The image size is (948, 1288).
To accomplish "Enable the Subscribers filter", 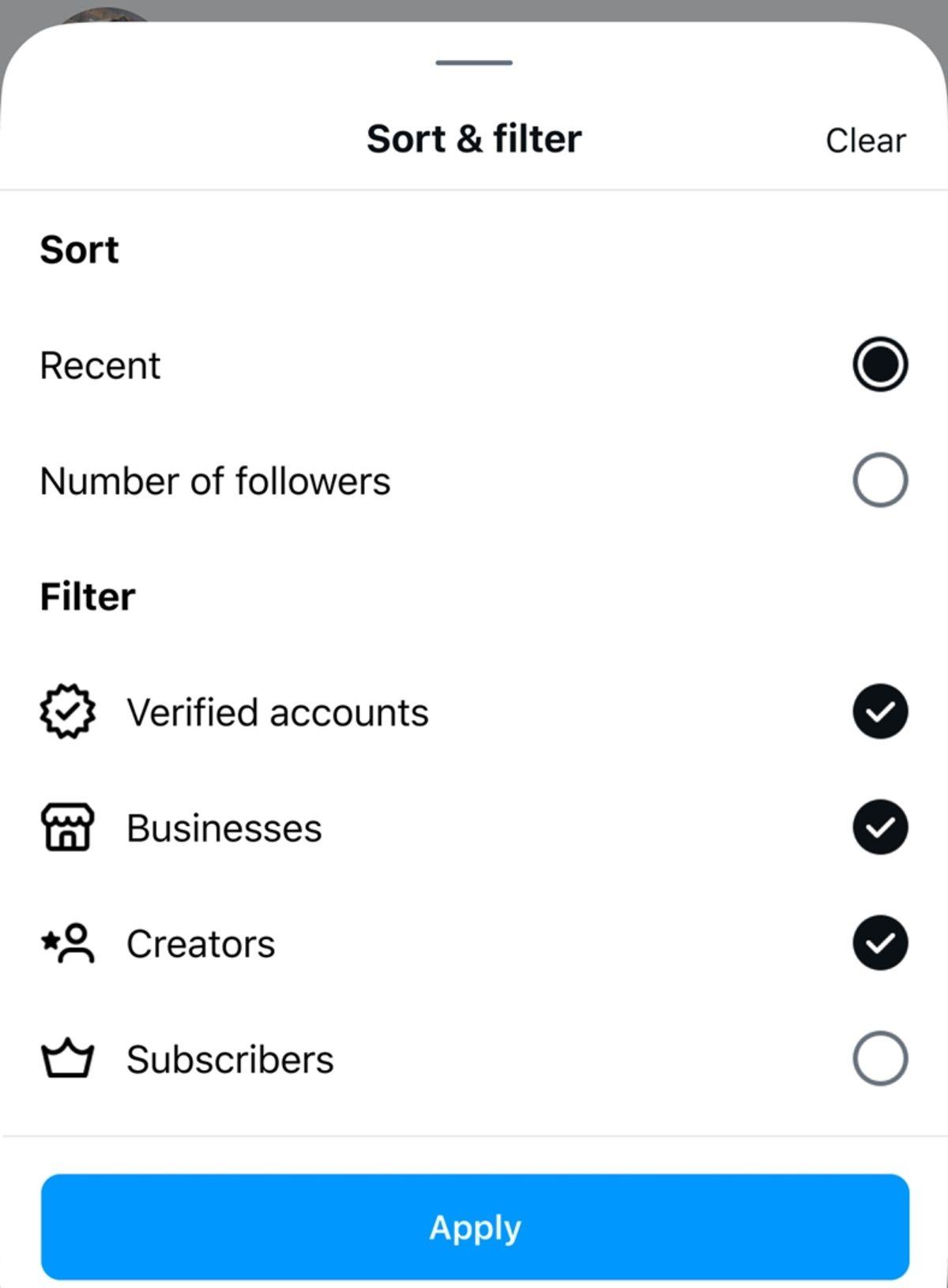I will pyautogui.click(x=879, y=1058).
